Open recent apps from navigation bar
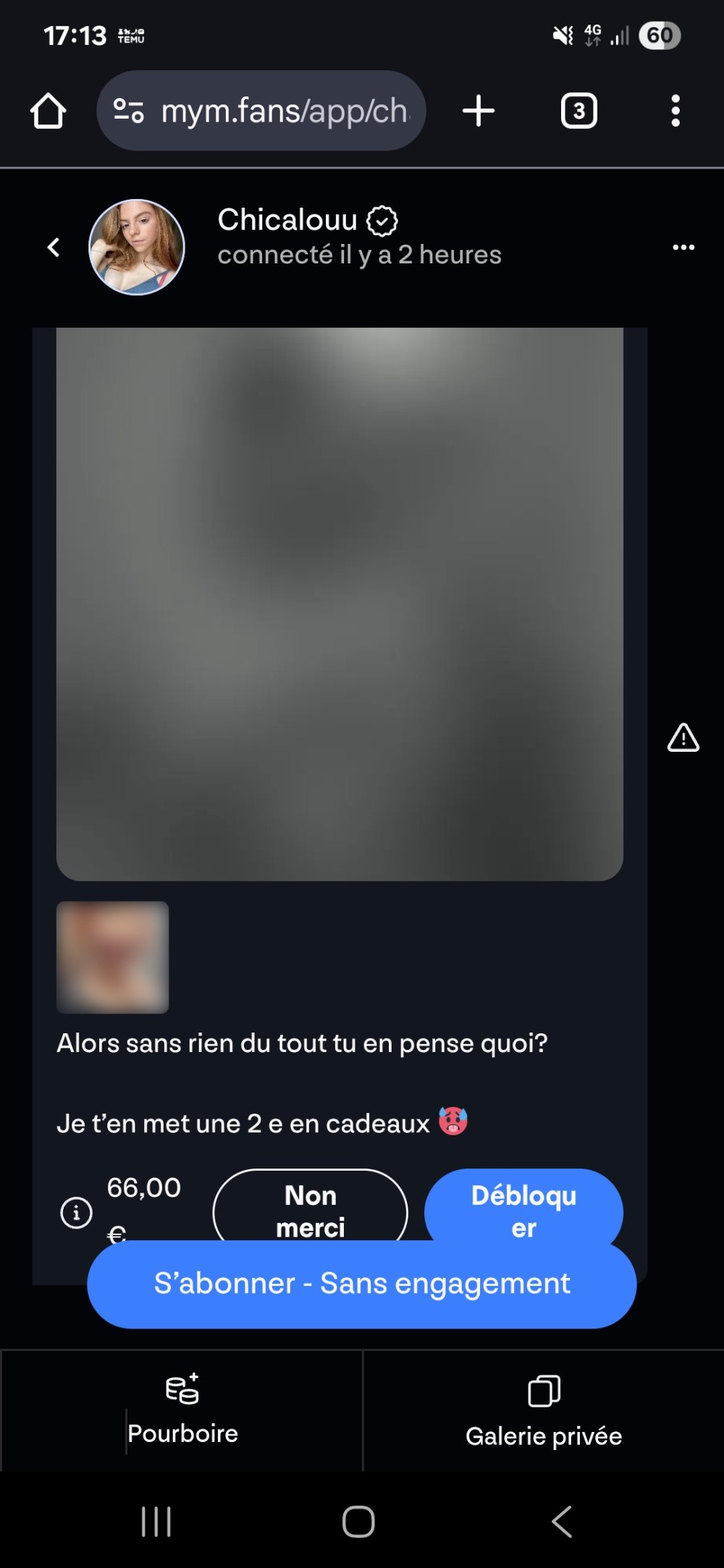724x1568 pixels. [x=156, y=1521]
